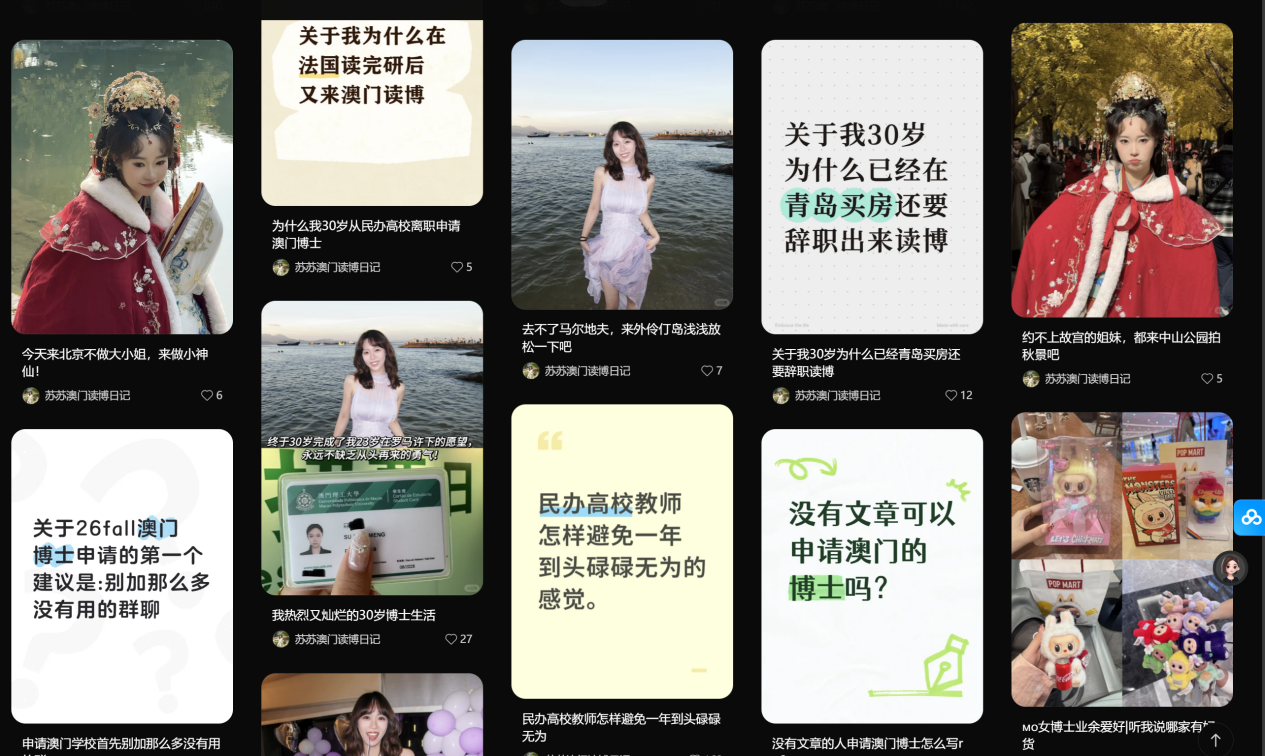The width and height of the screenshot is (1265, 756).
Task: Open the post 约不上故宫的姐妹 中山公园
Action: pyautogui.click(x=1121, y=170)
